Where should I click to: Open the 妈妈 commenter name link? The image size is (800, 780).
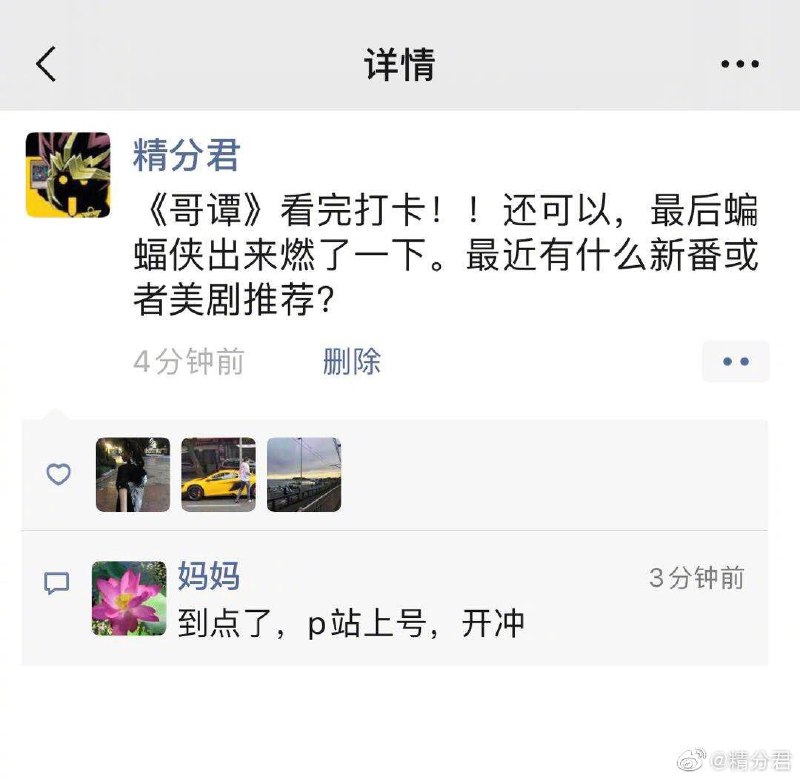[209, 577]
